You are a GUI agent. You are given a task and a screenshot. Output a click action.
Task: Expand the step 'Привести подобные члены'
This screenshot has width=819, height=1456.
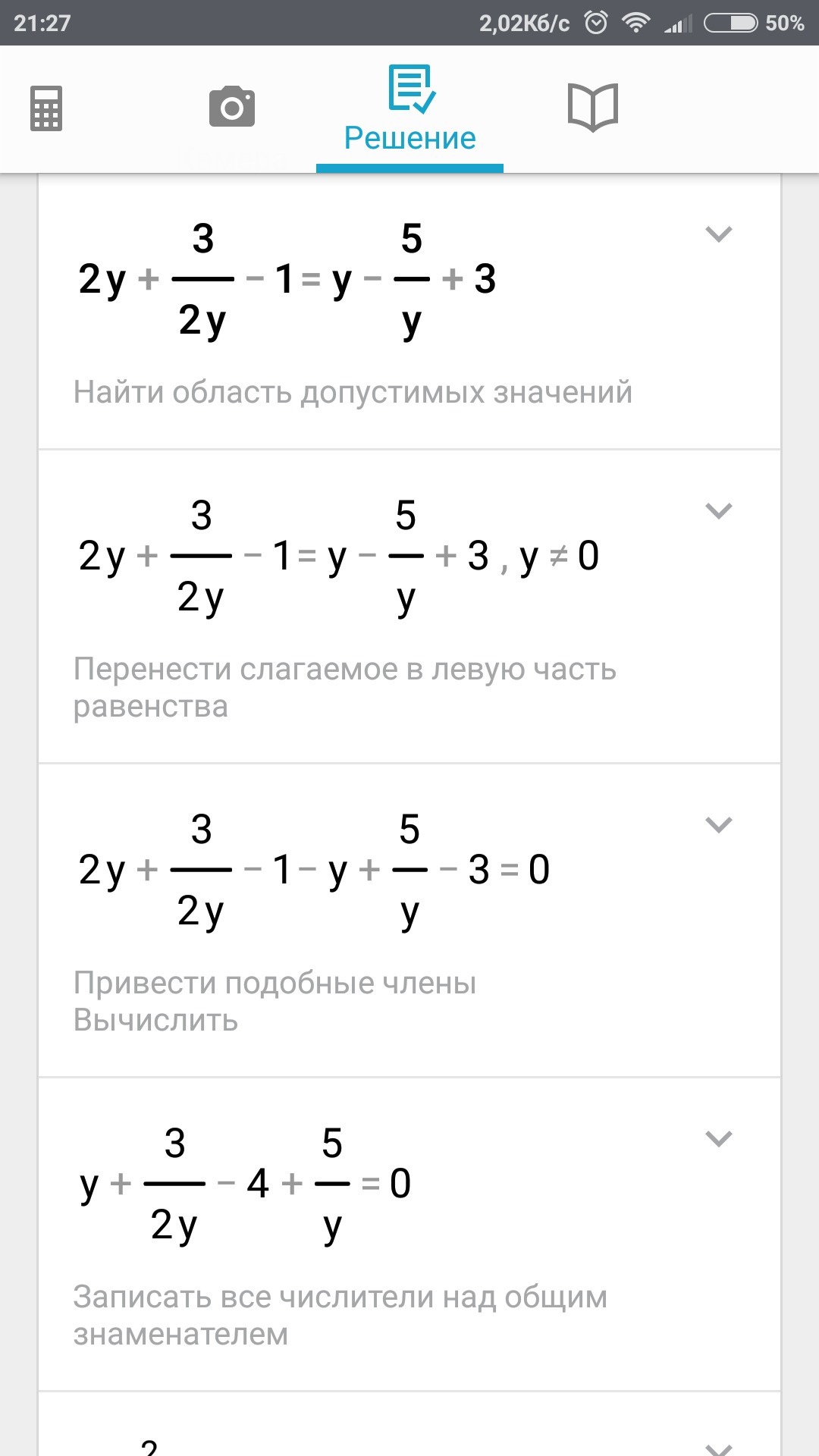tap(718, 824)
